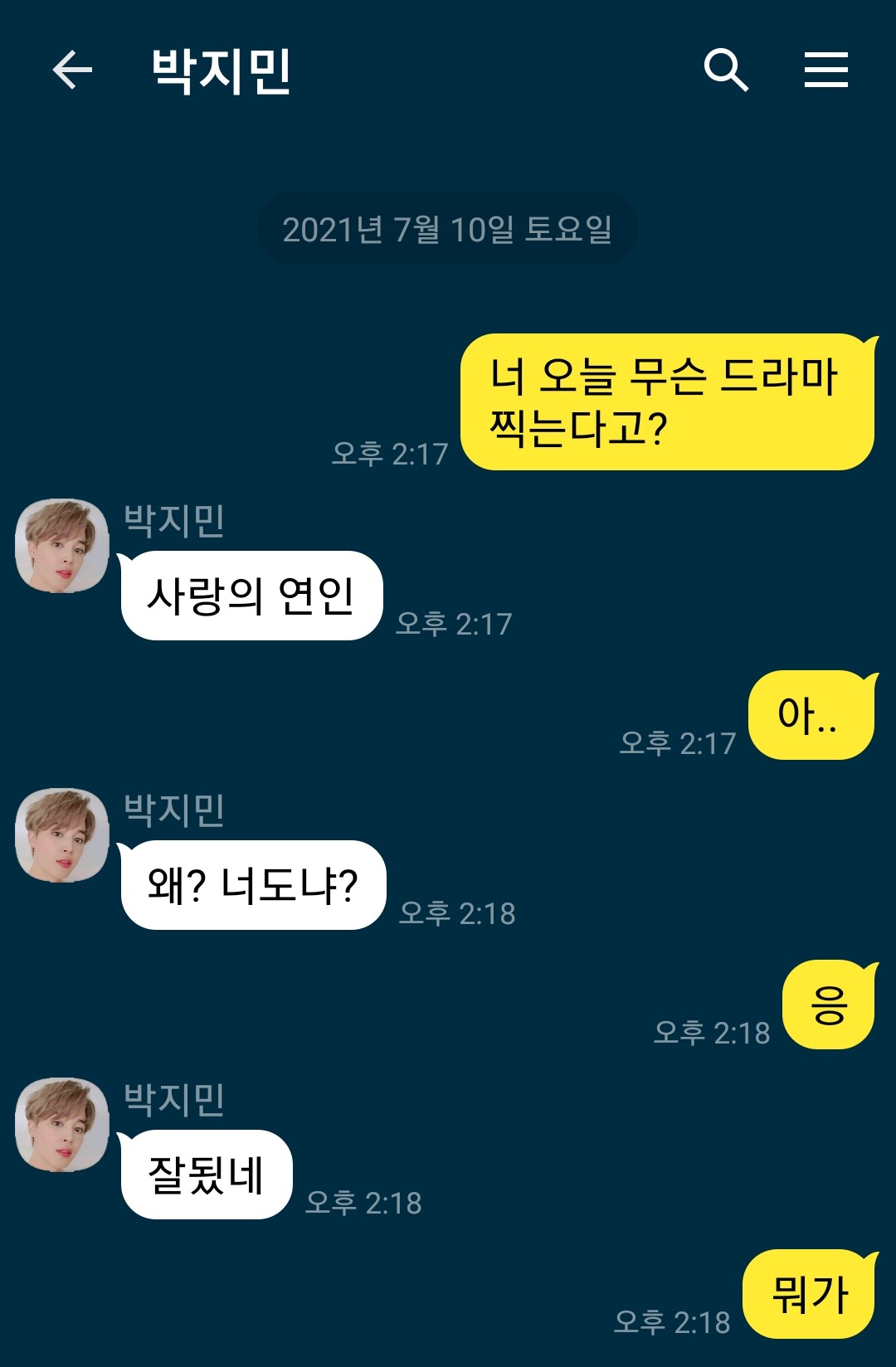Search within this chat
The image size is (896, 1367).
[x=726, y=70]
